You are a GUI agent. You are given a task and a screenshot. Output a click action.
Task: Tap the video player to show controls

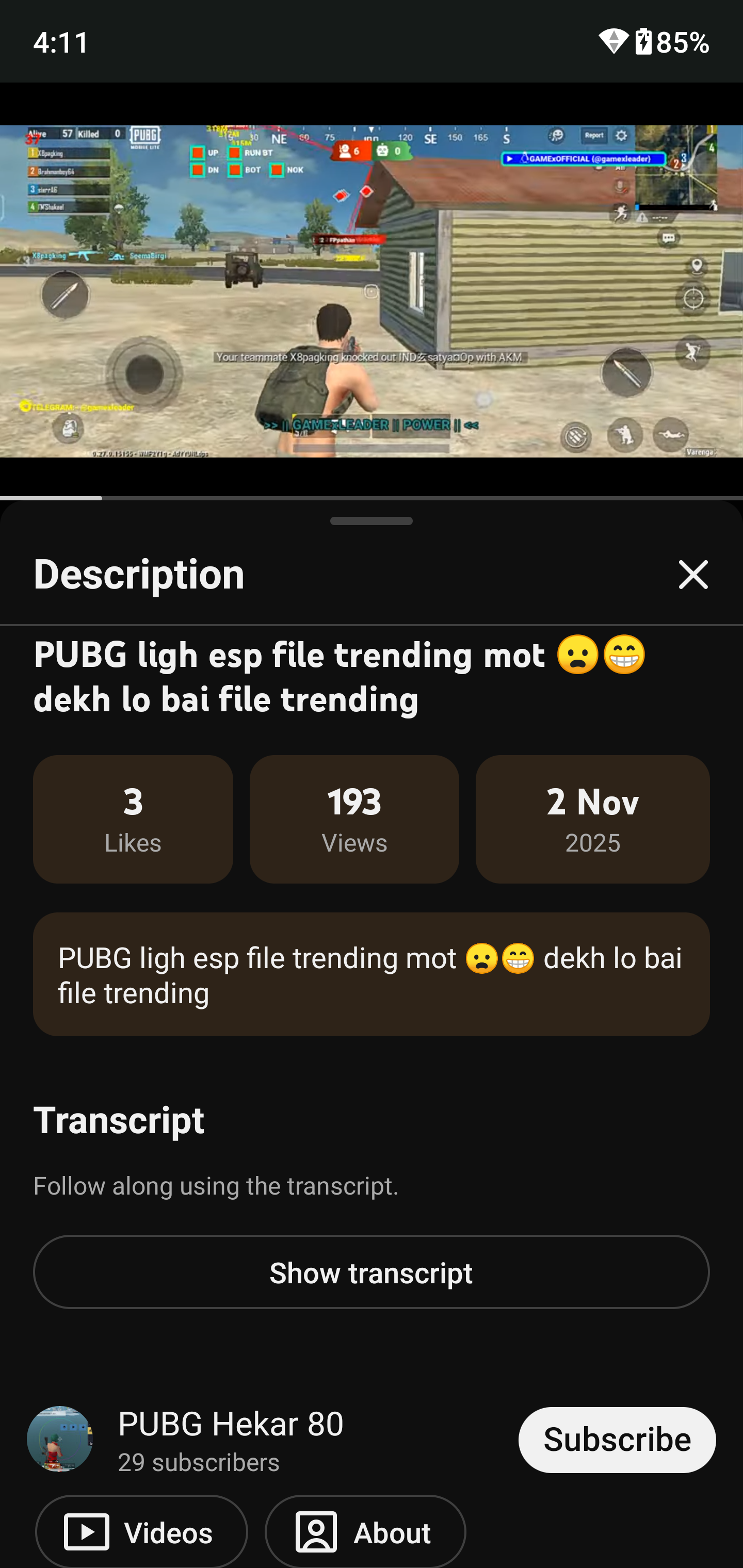tap(371, 291)
